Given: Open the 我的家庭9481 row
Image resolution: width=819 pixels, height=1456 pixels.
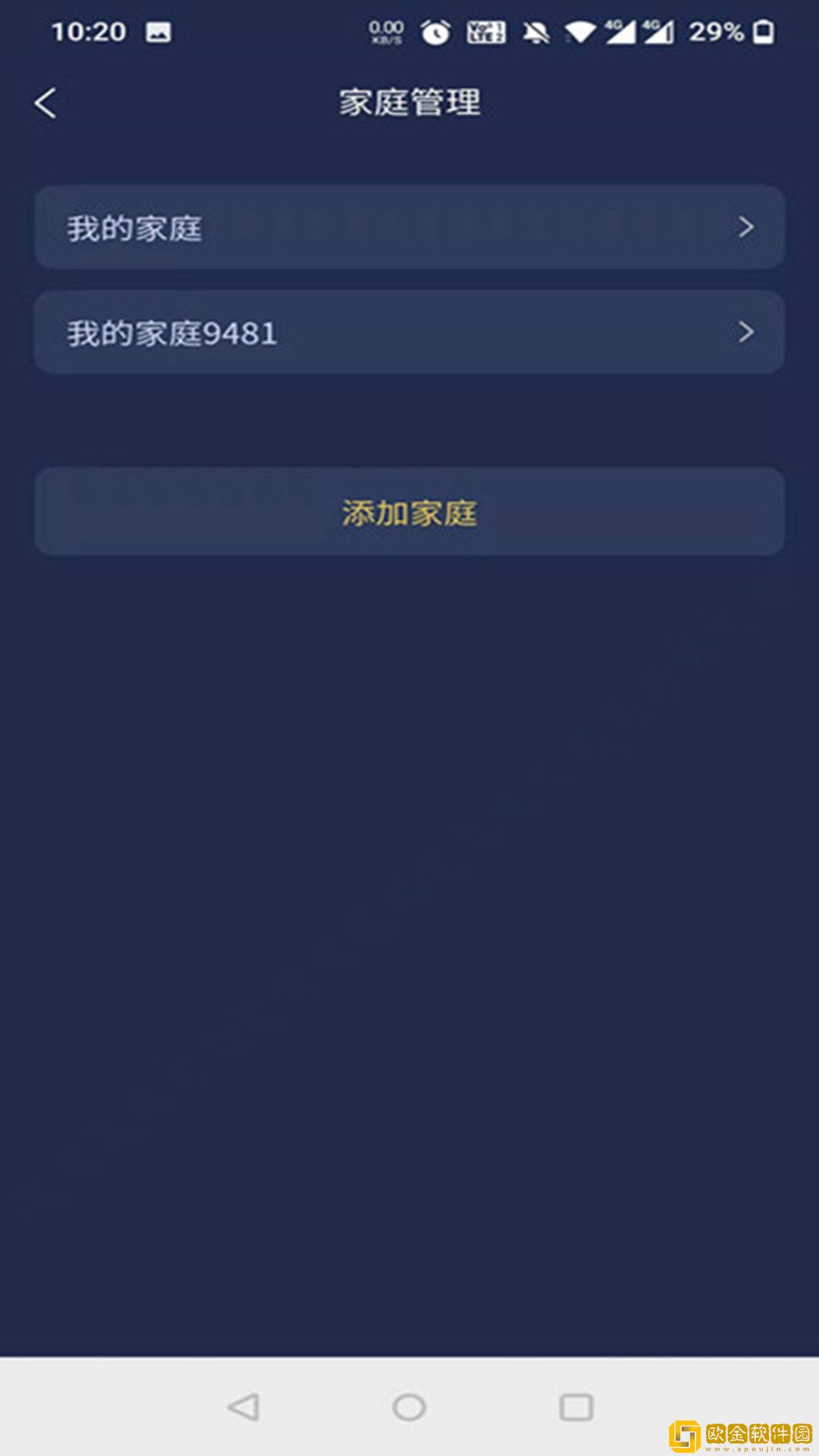Looking at the screenshot, I should pos(409,332).
